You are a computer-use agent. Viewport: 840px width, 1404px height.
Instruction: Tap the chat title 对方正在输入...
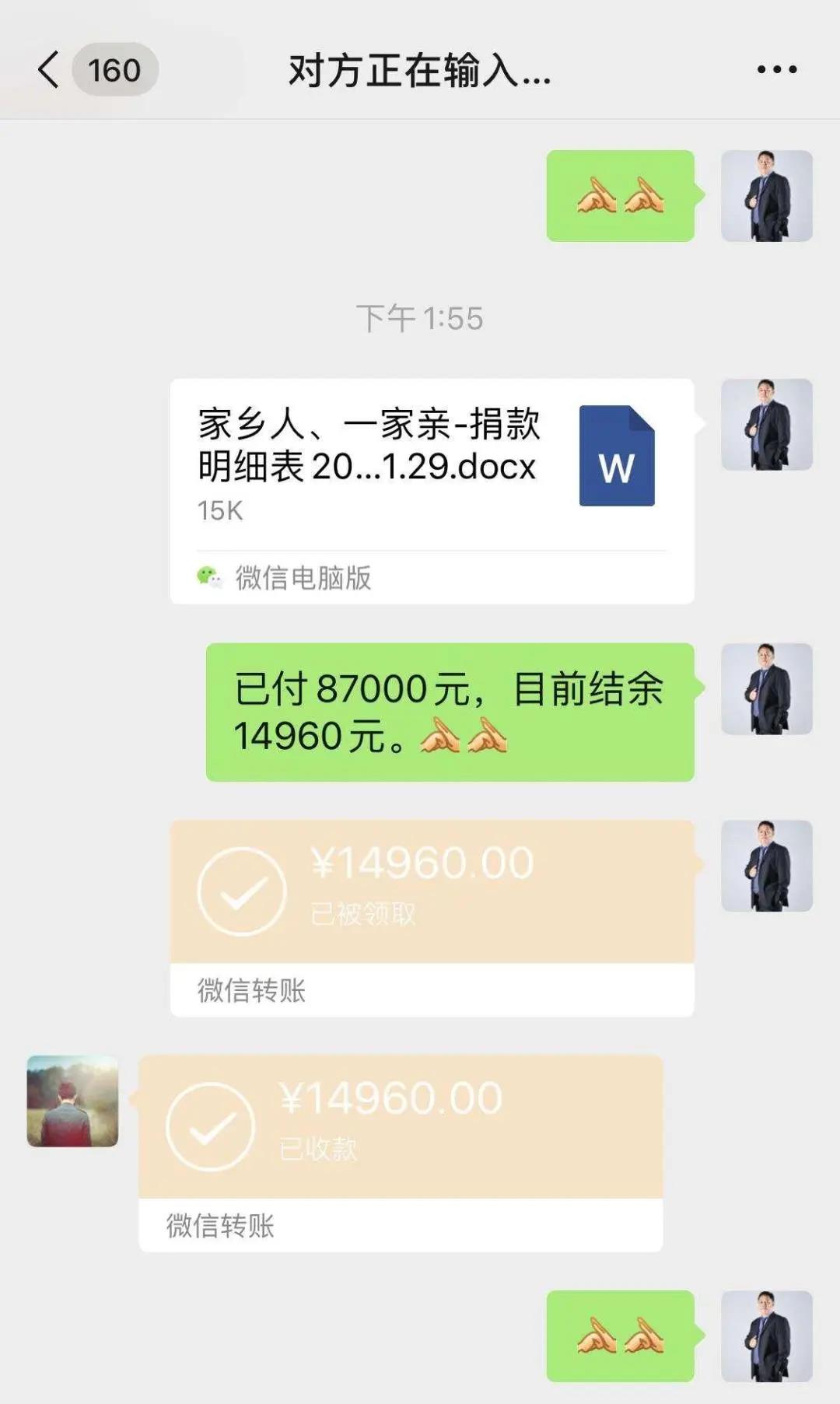pos(420,72)
